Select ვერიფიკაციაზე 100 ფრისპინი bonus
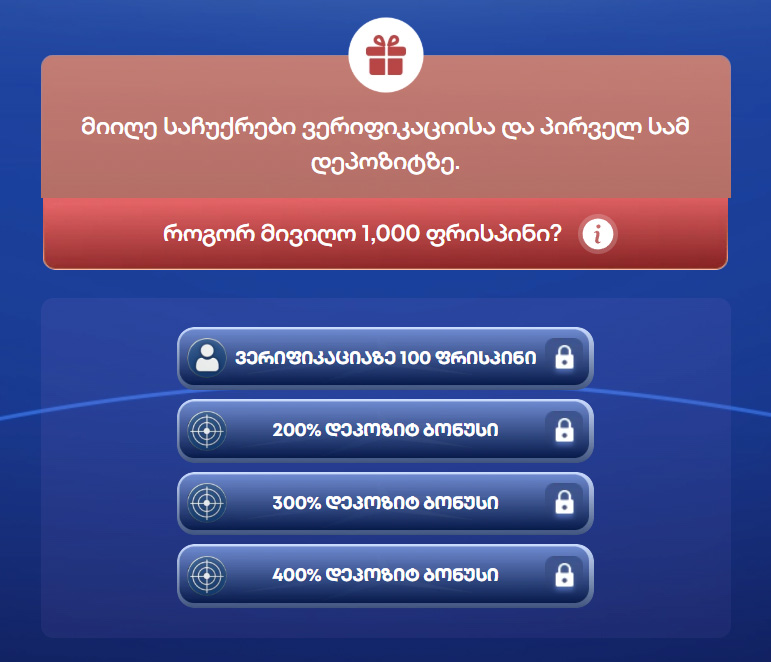Image resolution: width=771 pixels, height=662 pixels. tap(385, 357)
